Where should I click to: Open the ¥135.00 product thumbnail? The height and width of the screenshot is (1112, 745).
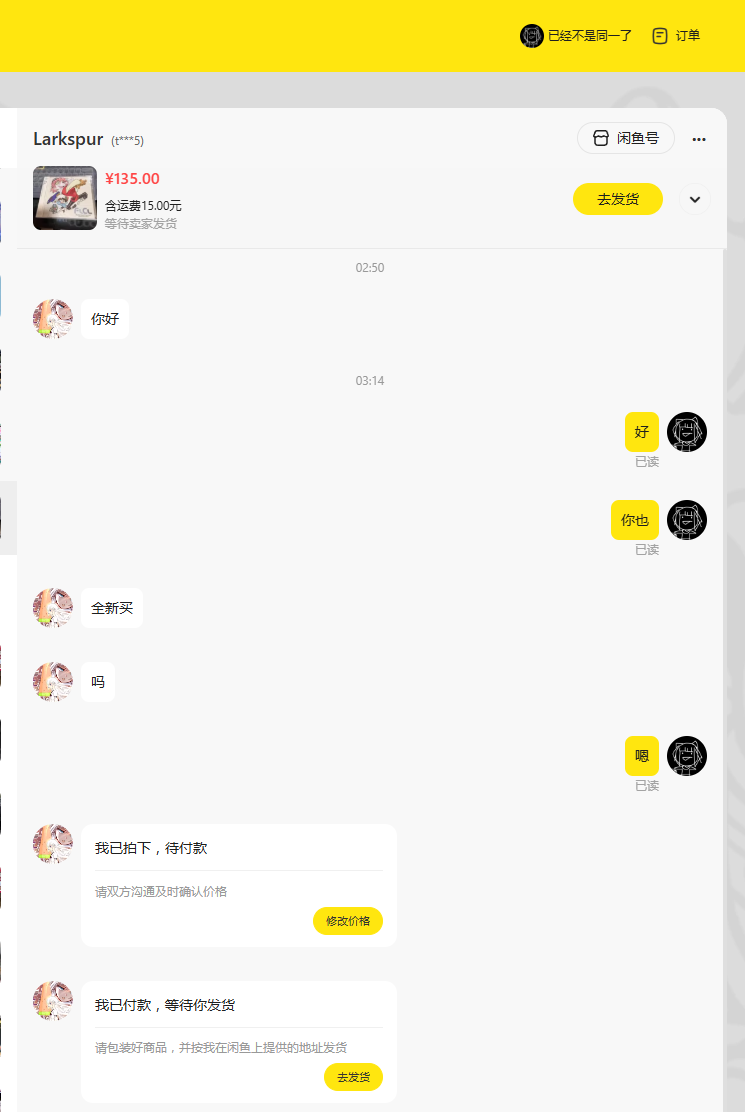pos(65,198)
